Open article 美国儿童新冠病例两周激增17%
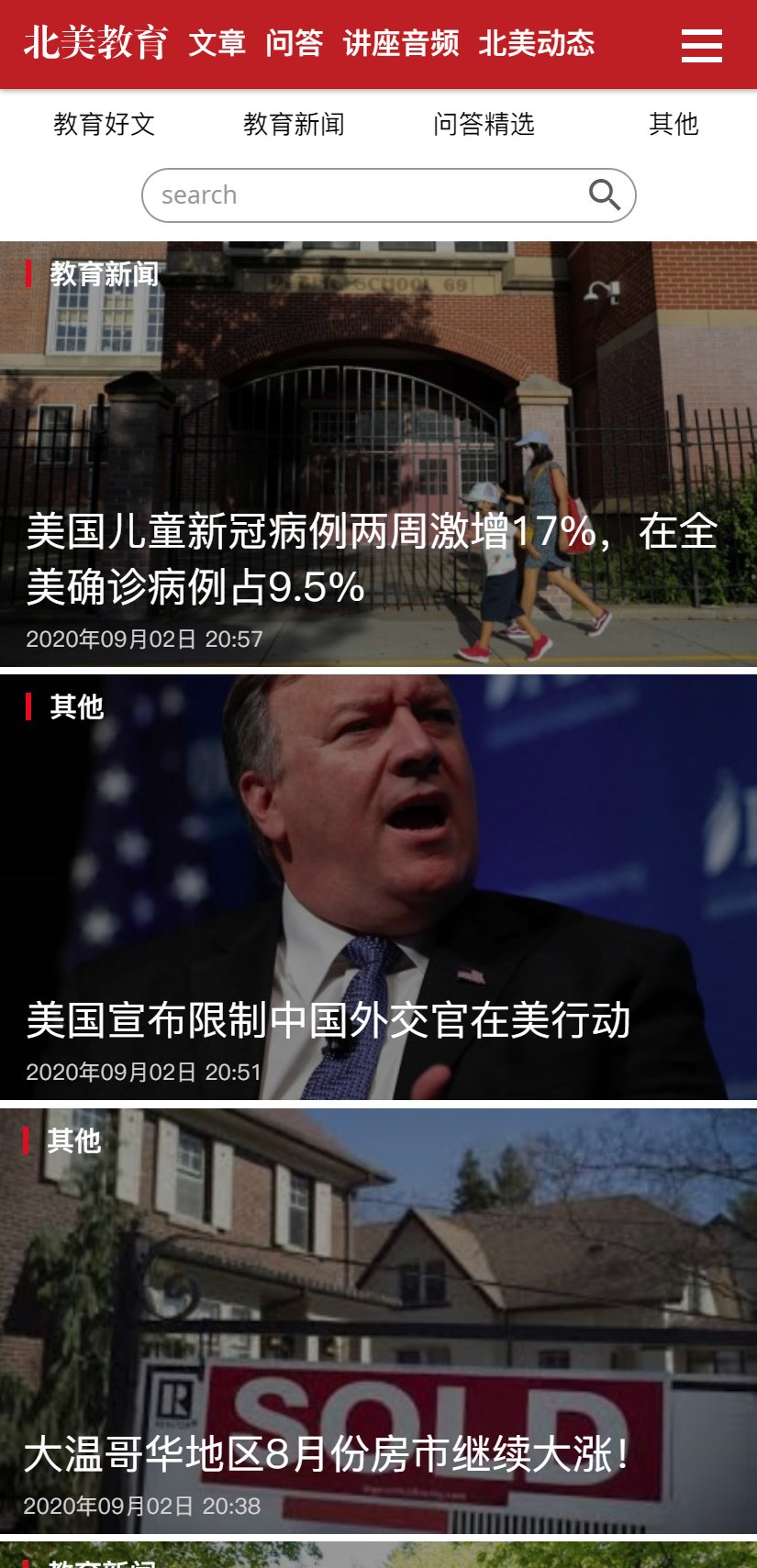This screenshot has width=757, height=1568. pyautogui.click(x=372, y=559)
